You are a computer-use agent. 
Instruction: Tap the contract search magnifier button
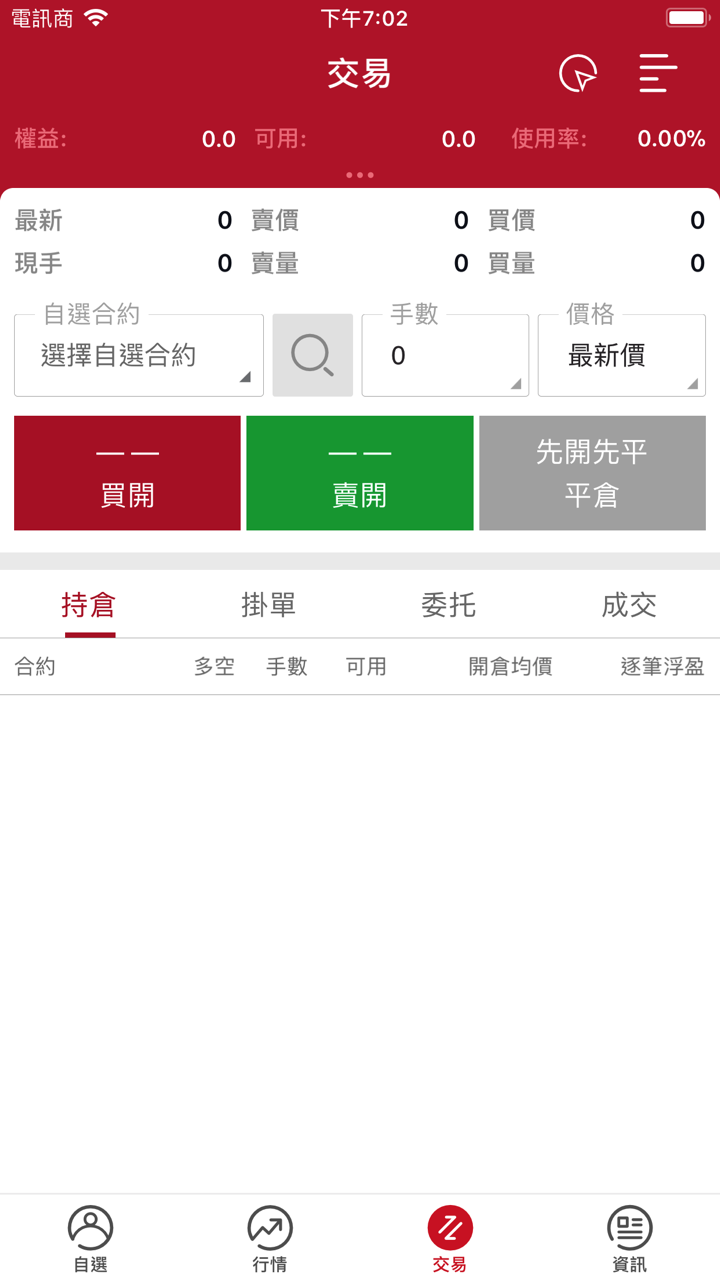(312, 356)
